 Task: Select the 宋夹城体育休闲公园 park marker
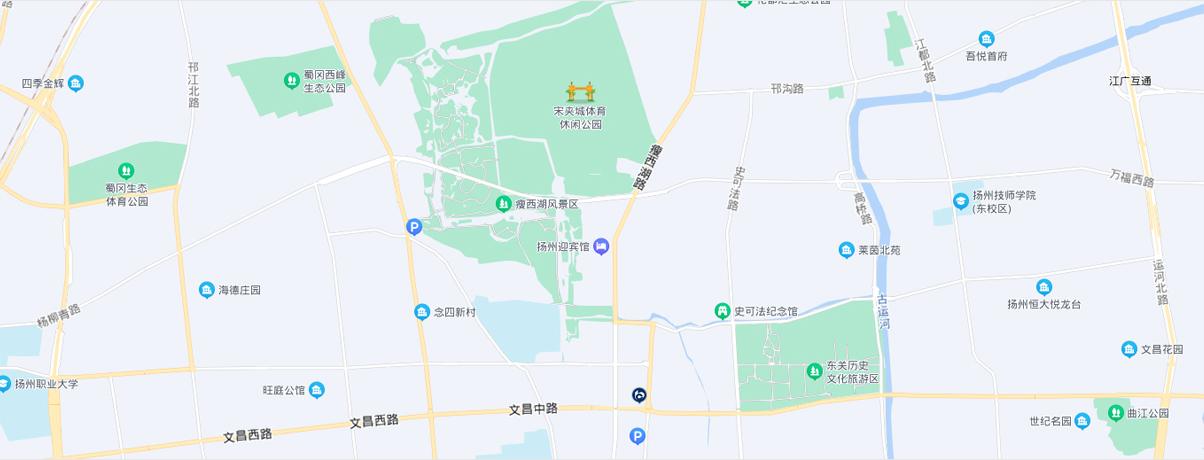click(579, 91)
